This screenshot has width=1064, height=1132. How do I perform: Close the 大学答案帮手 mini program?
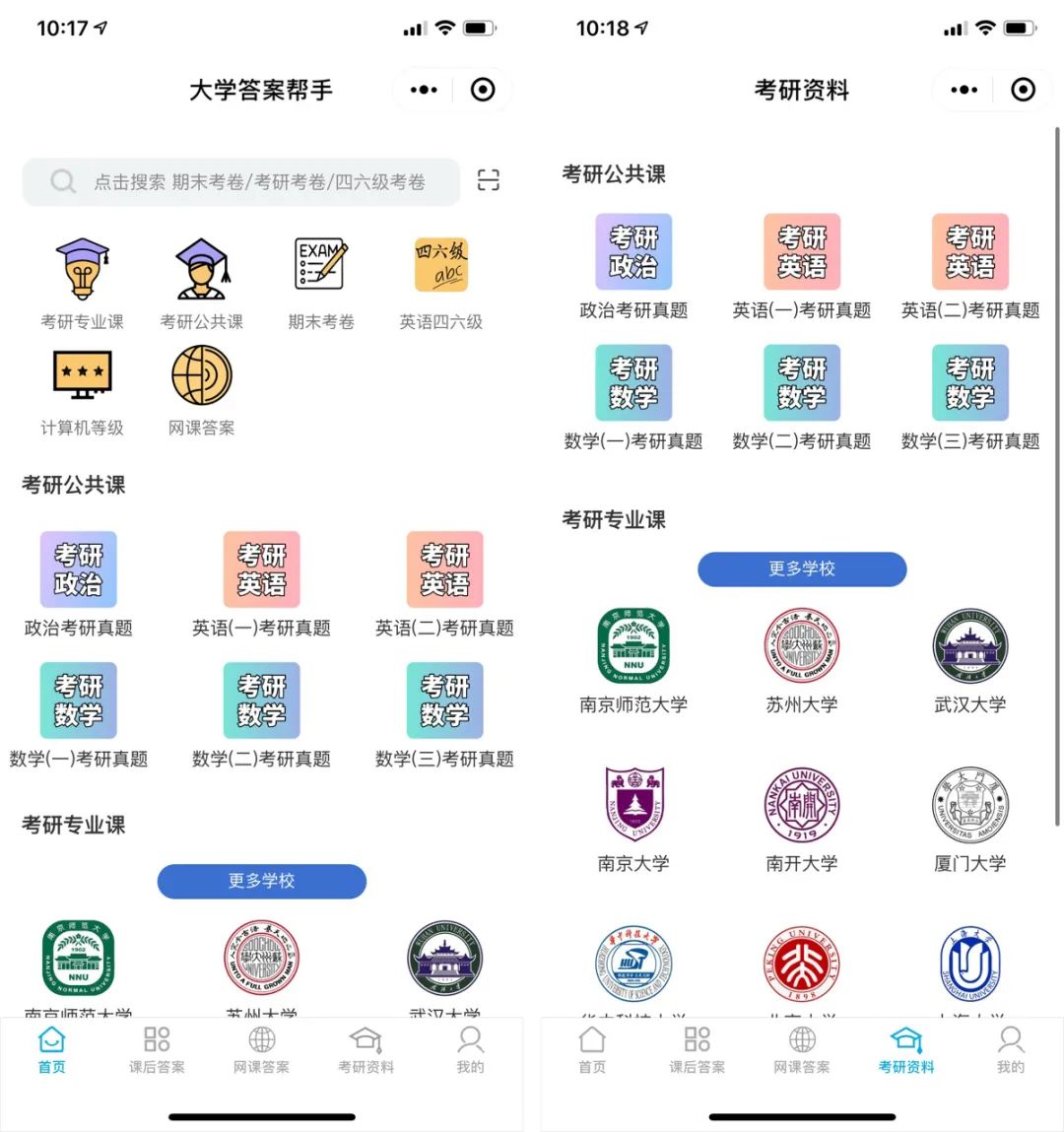click(483, 90)
